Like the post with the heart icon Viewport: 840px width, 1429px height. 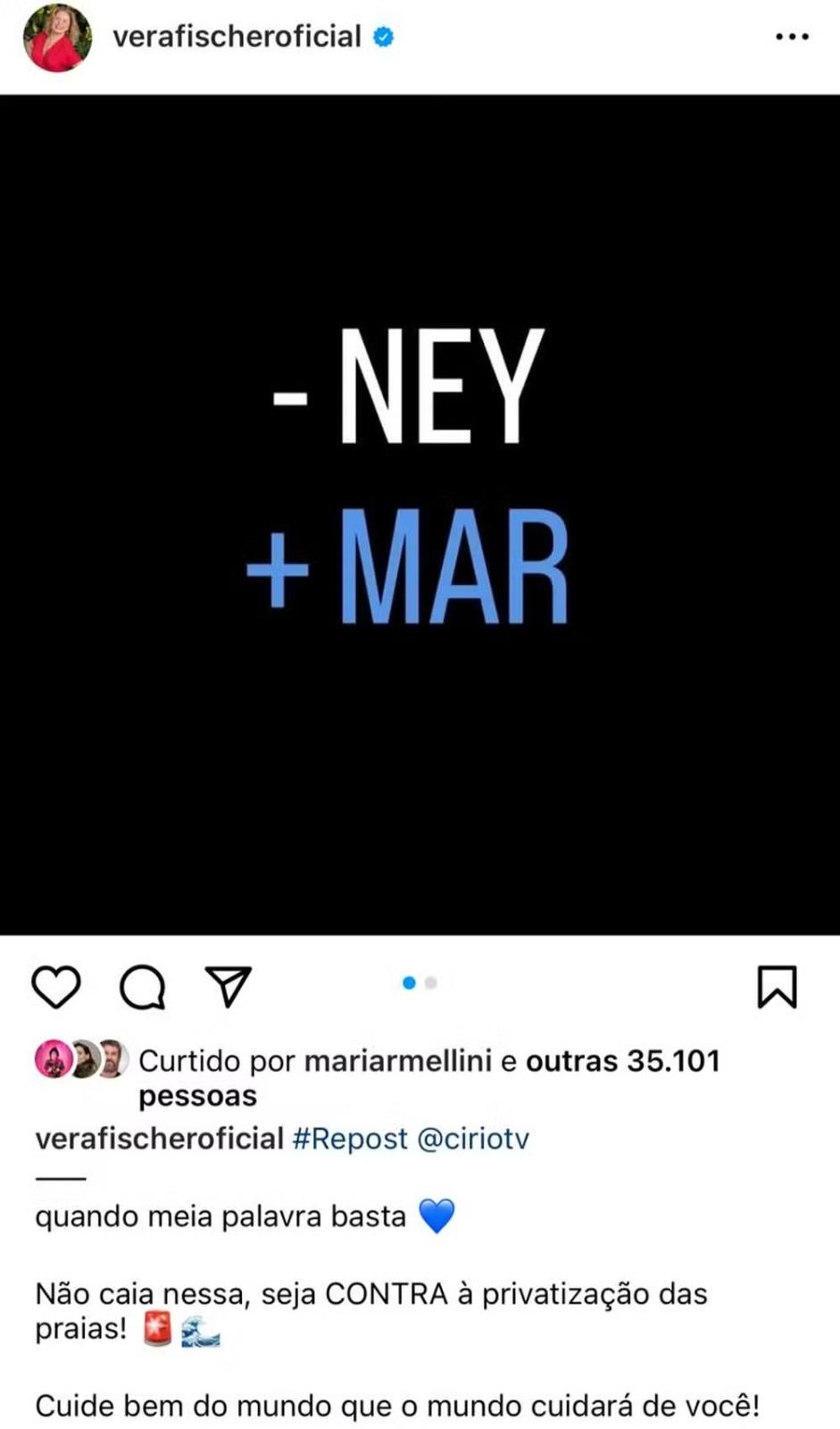pyautogui.click(x=55, y=988)
